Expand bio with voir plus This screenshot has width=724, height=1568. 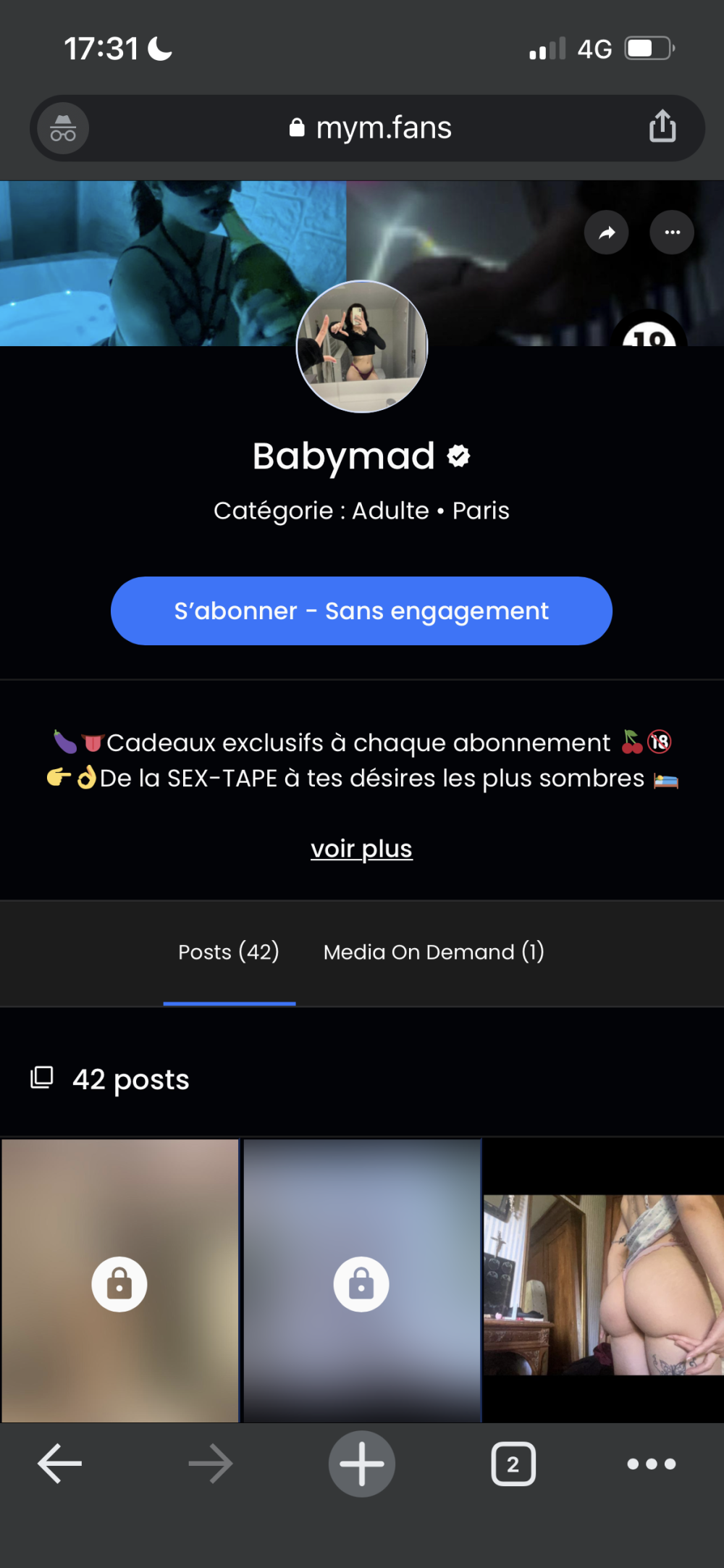tap(361, 848)
